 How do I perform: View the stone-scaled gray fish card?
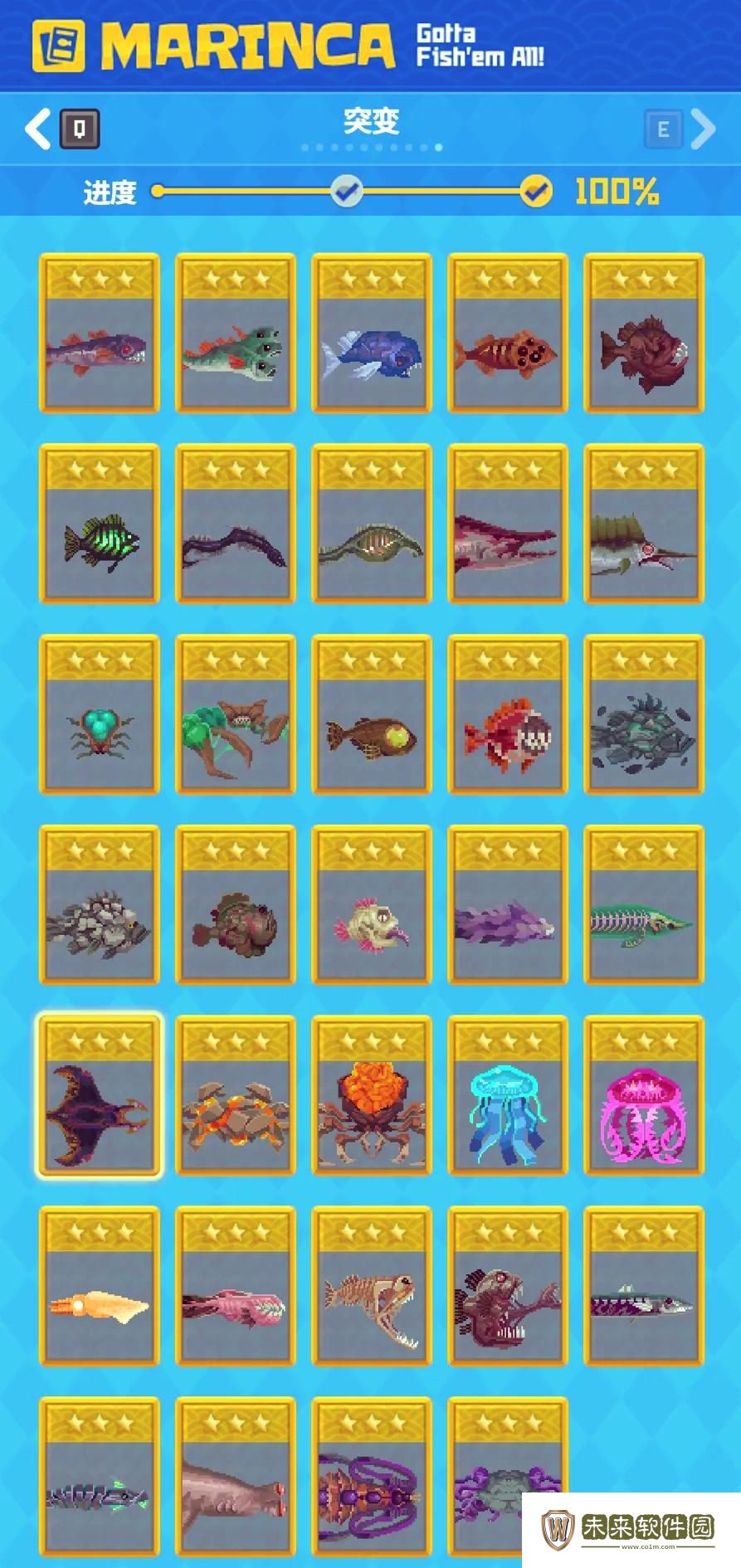[x=100, y=906]
